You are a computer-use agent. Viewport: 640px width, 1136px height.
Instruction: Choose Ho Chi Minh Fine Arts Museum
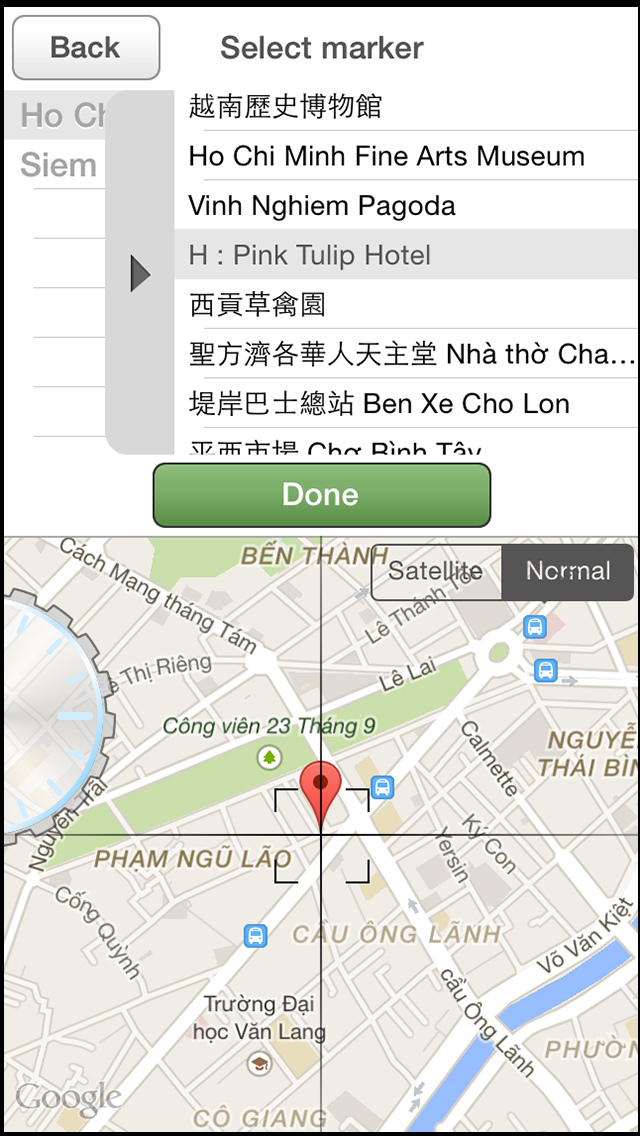tap(405, 156)
